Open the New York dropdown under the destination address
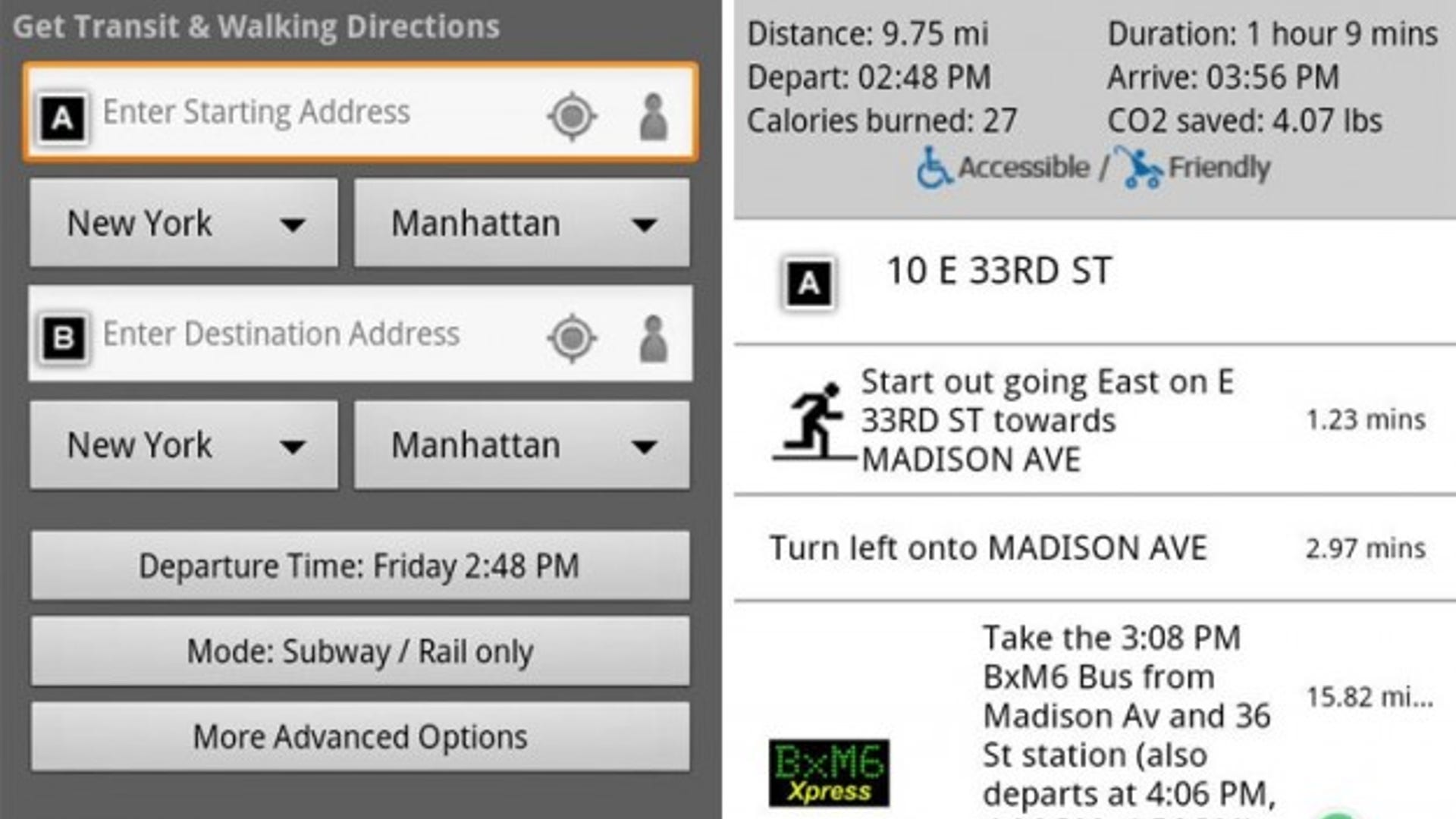1456x819 pixels. (184, 445)
